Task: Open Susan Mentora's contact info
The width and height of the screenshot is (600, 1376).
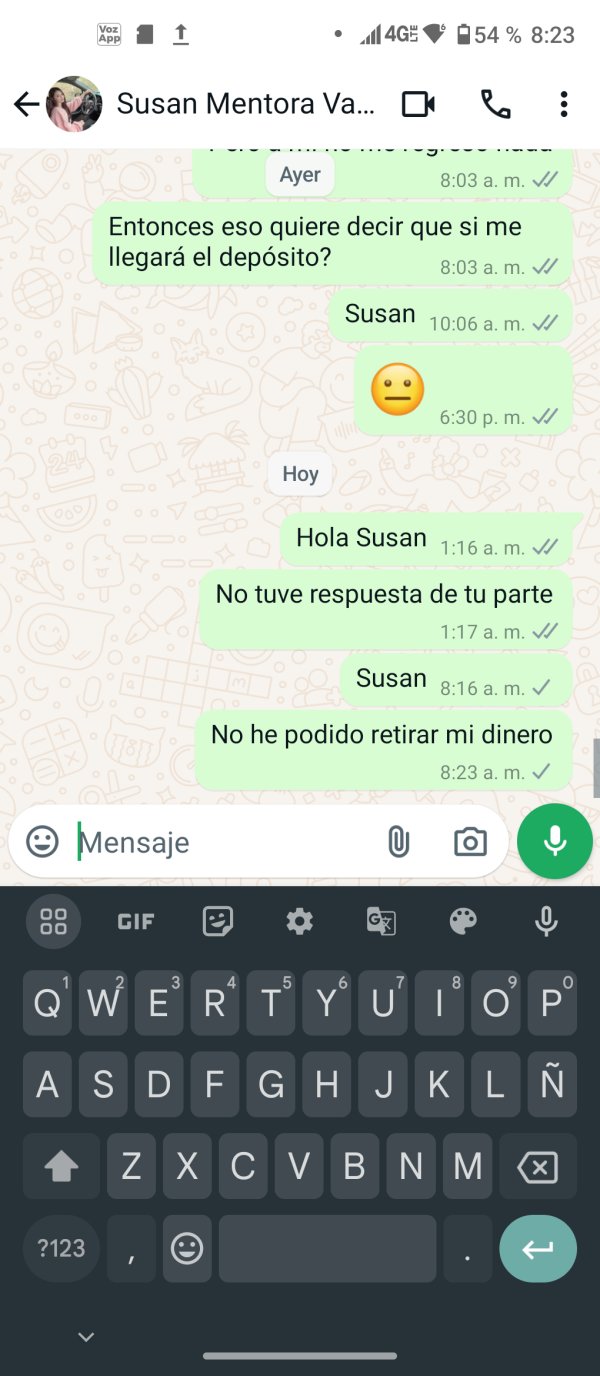Action: click(x=246, y=104)
